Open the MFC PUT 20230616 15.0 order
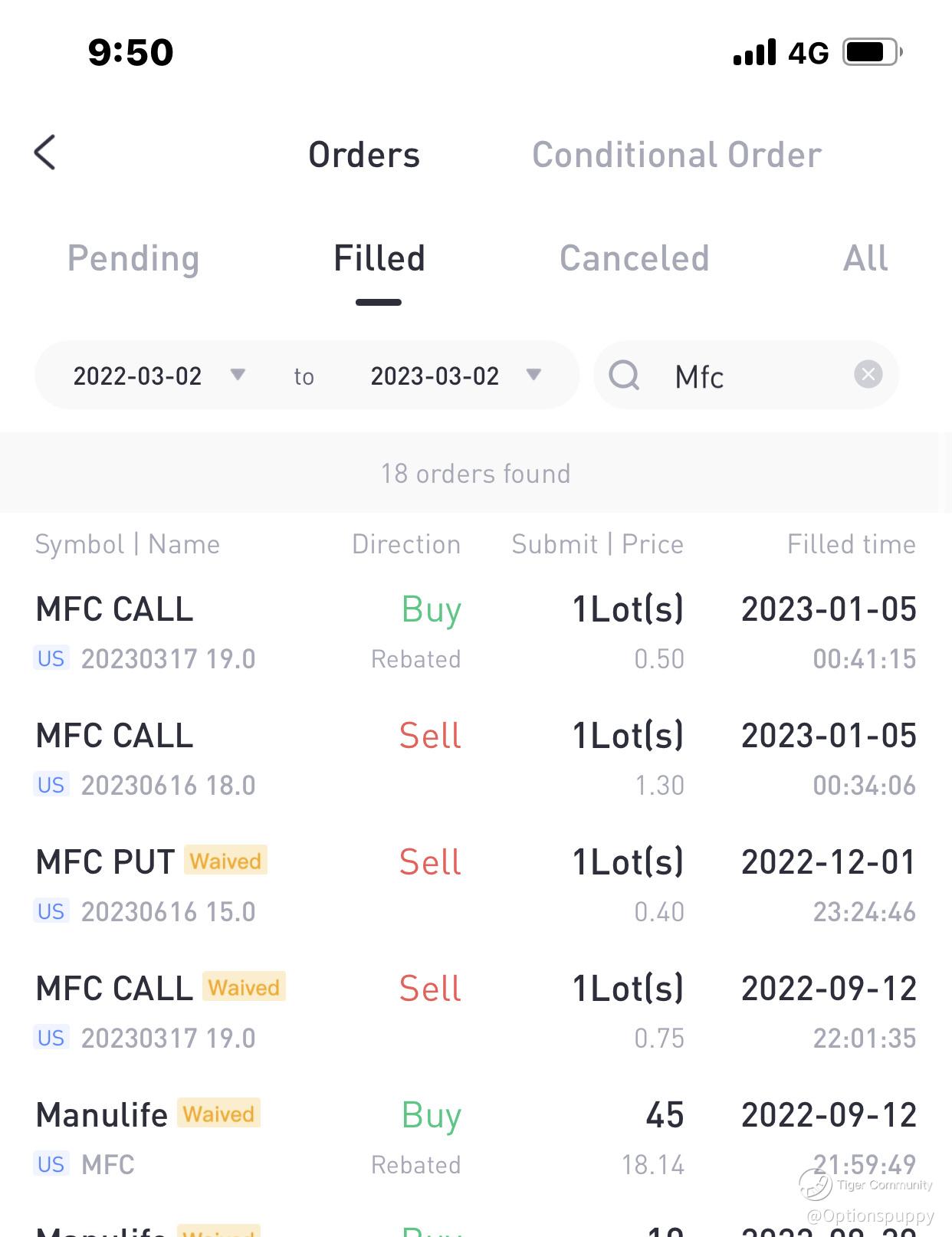Image resolution: width=952 pixels, height=1237 pixels. tap(475, 886)
